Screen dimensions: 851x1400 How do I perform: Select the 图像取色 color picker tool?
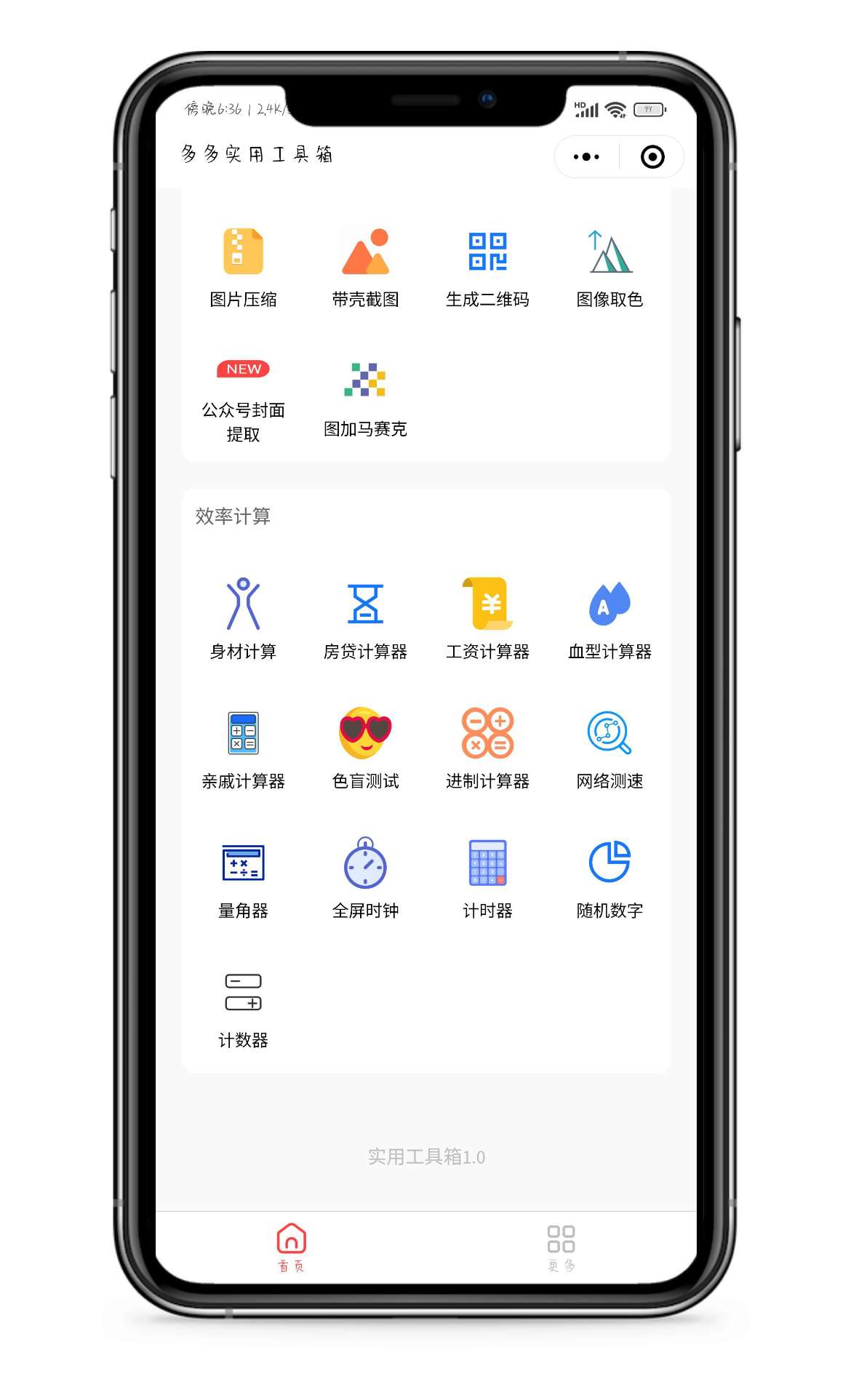click(610, 266)
